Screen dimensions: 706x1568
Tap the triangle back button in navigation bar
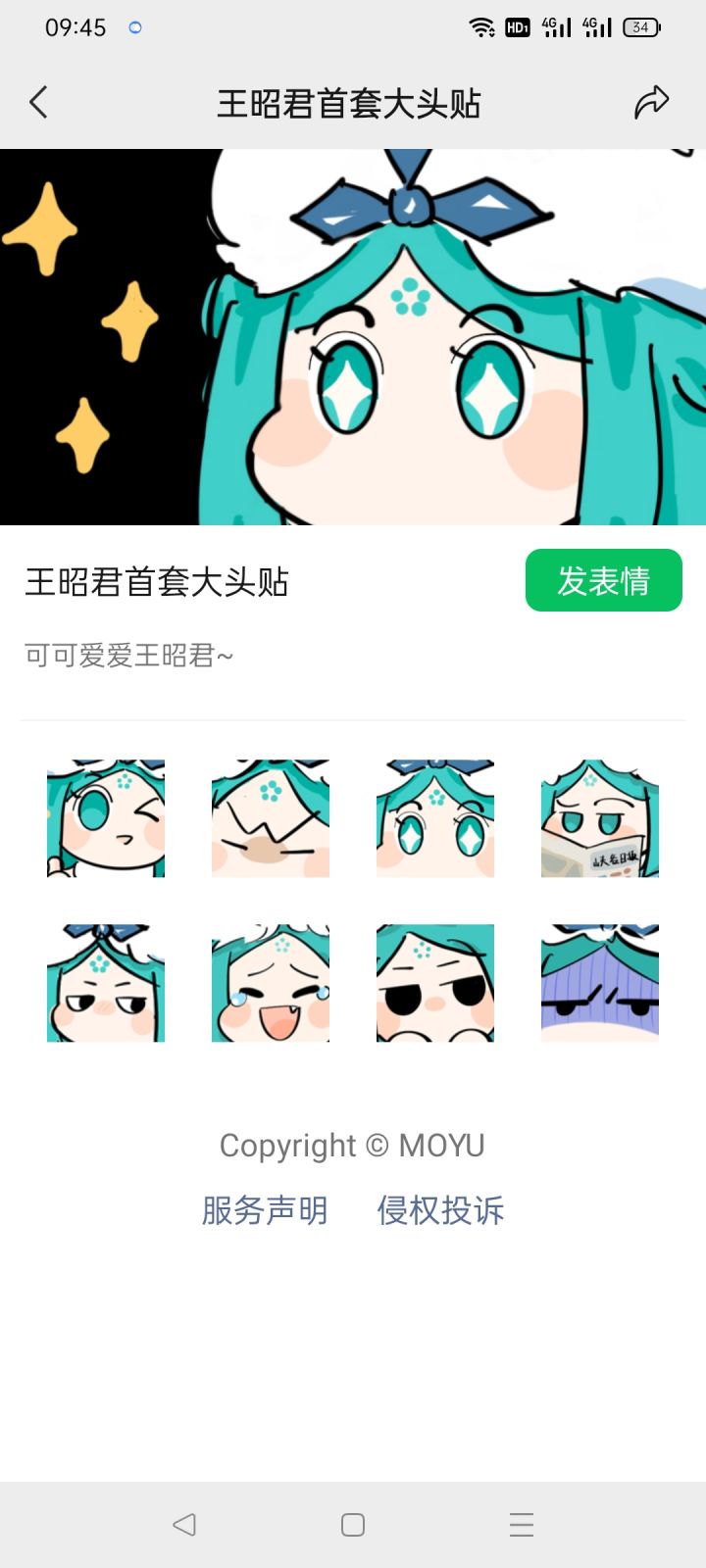pyautogui.click(x=185, y=1524)
